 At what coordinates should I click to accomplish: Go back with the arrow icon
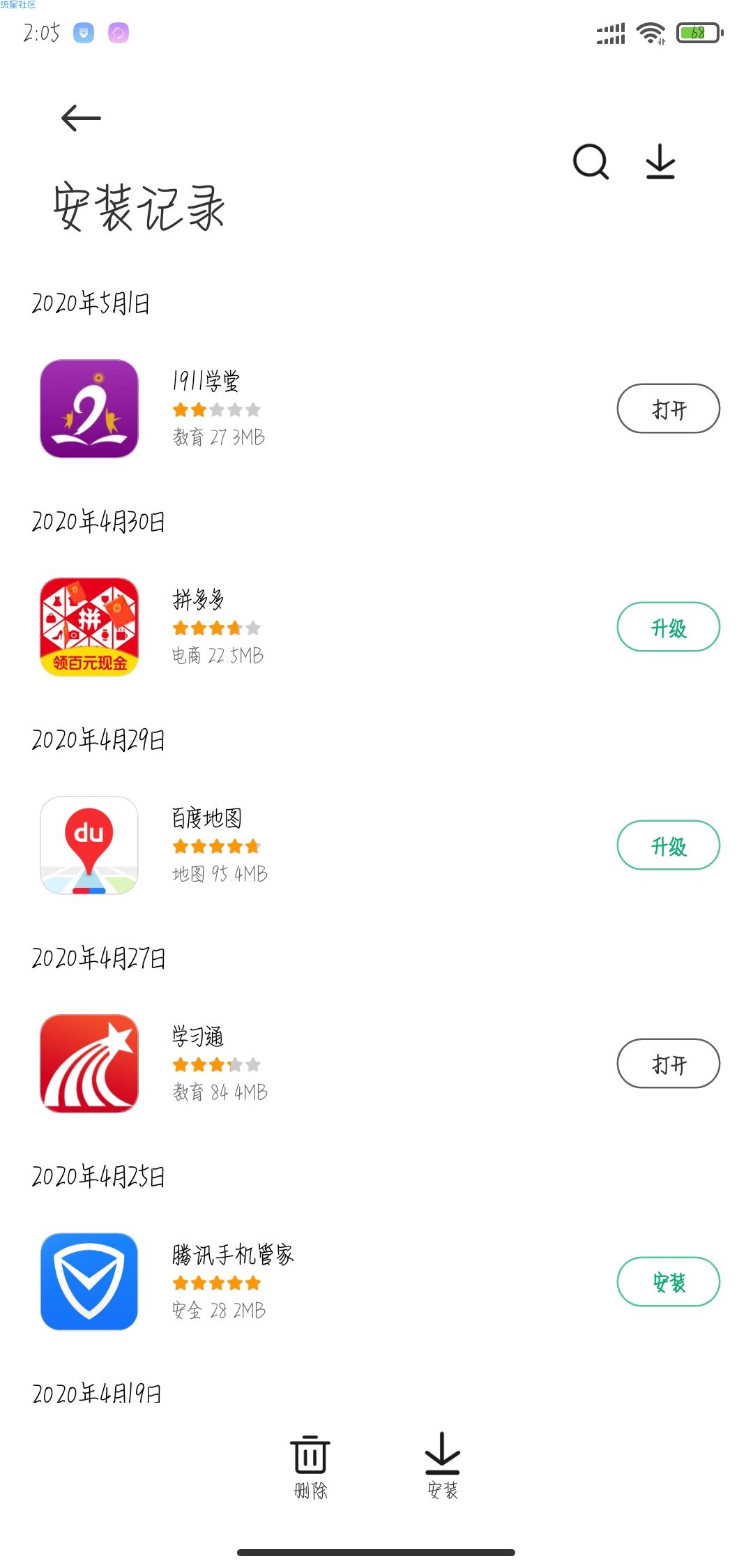click(x=81, y=118)
